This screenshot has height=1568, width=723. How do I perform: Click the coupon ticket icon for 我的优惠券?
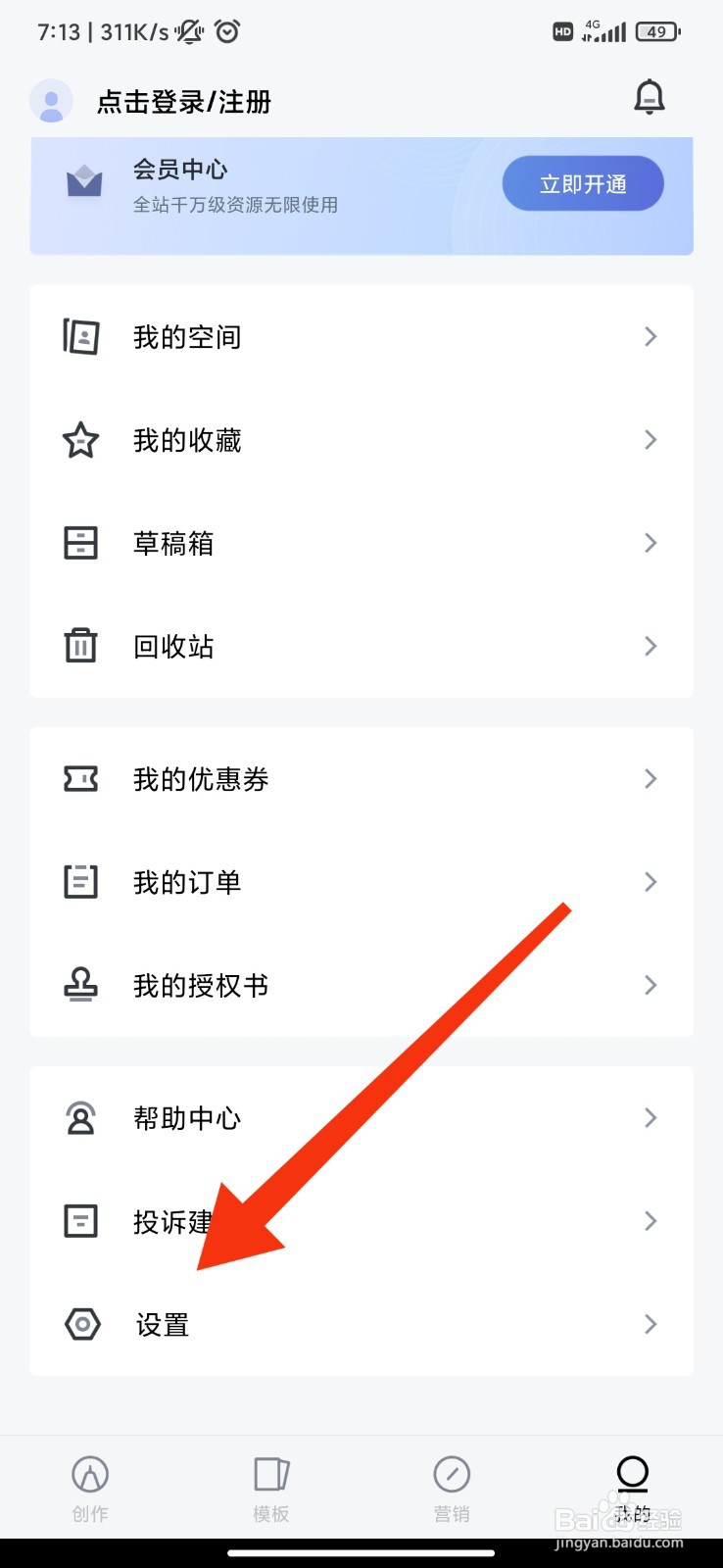[x=81, y=778]
